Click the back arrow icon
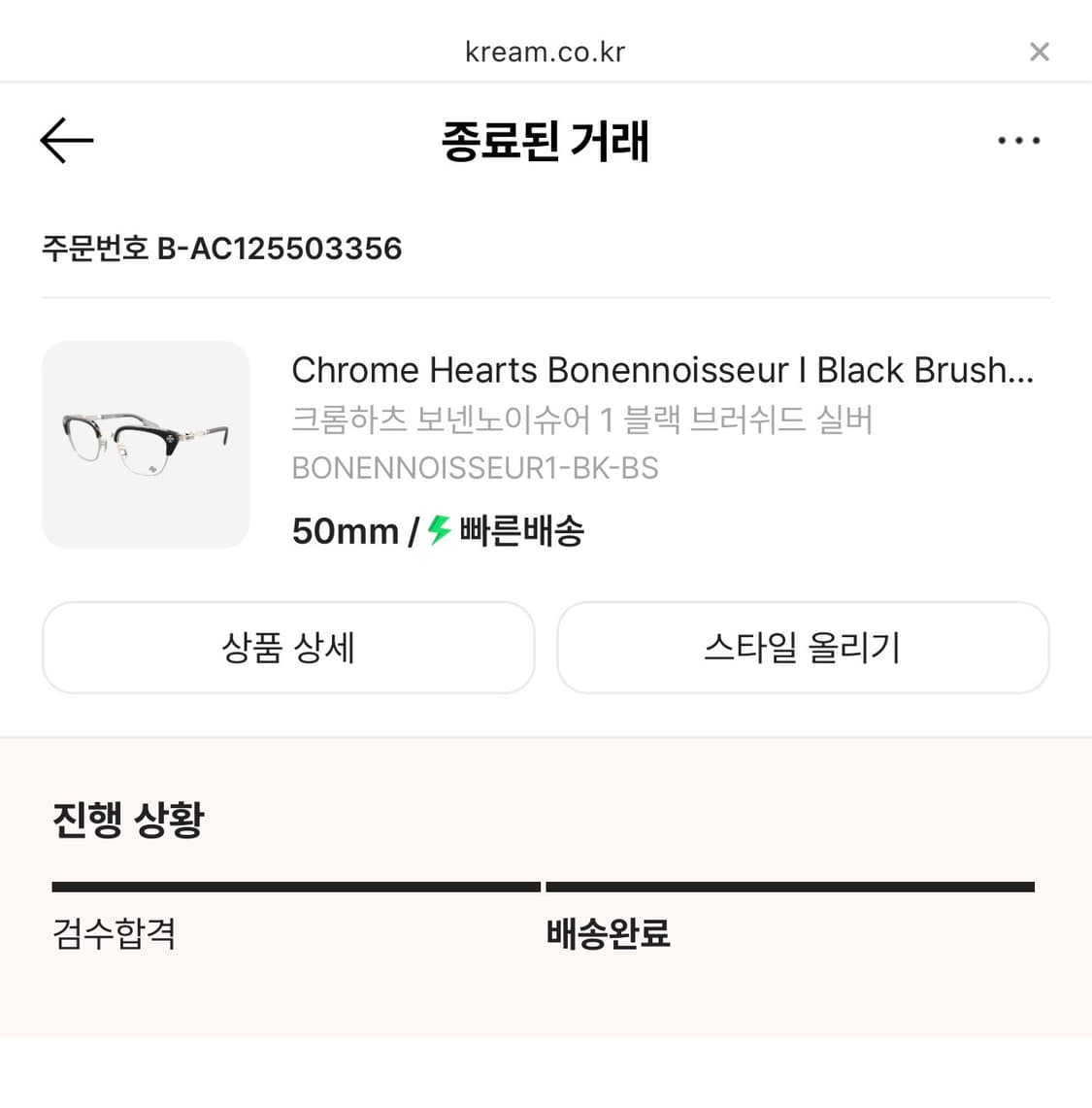This screenshot has height=1108, width=1092. point(65,141)
